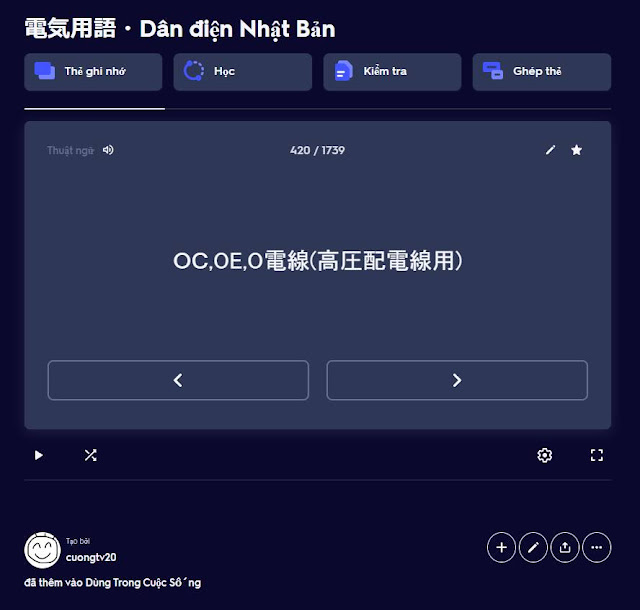Play audio for the term

tap(108, 150)
